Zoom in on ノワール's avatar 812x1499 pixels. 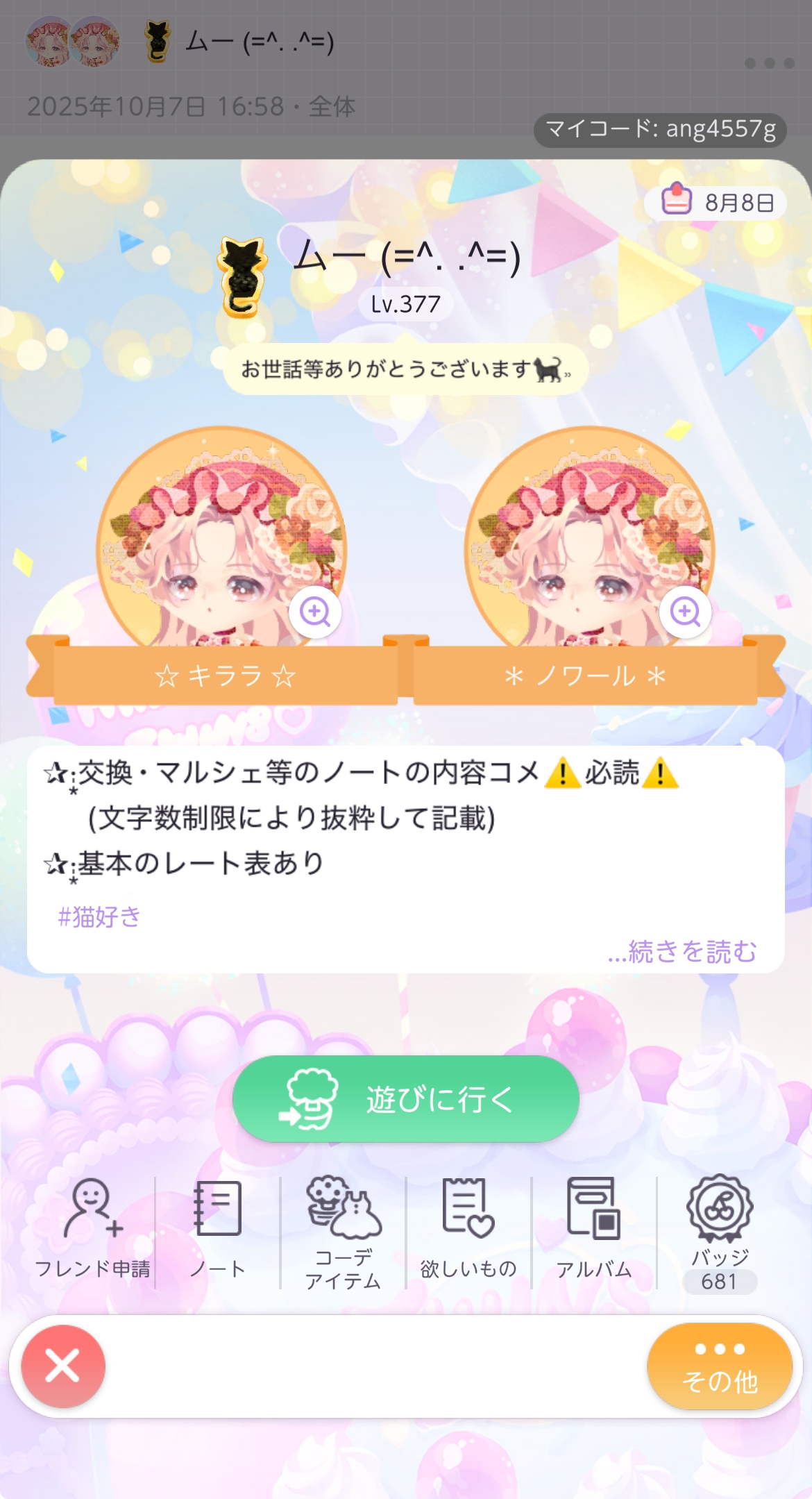point(685,612)
